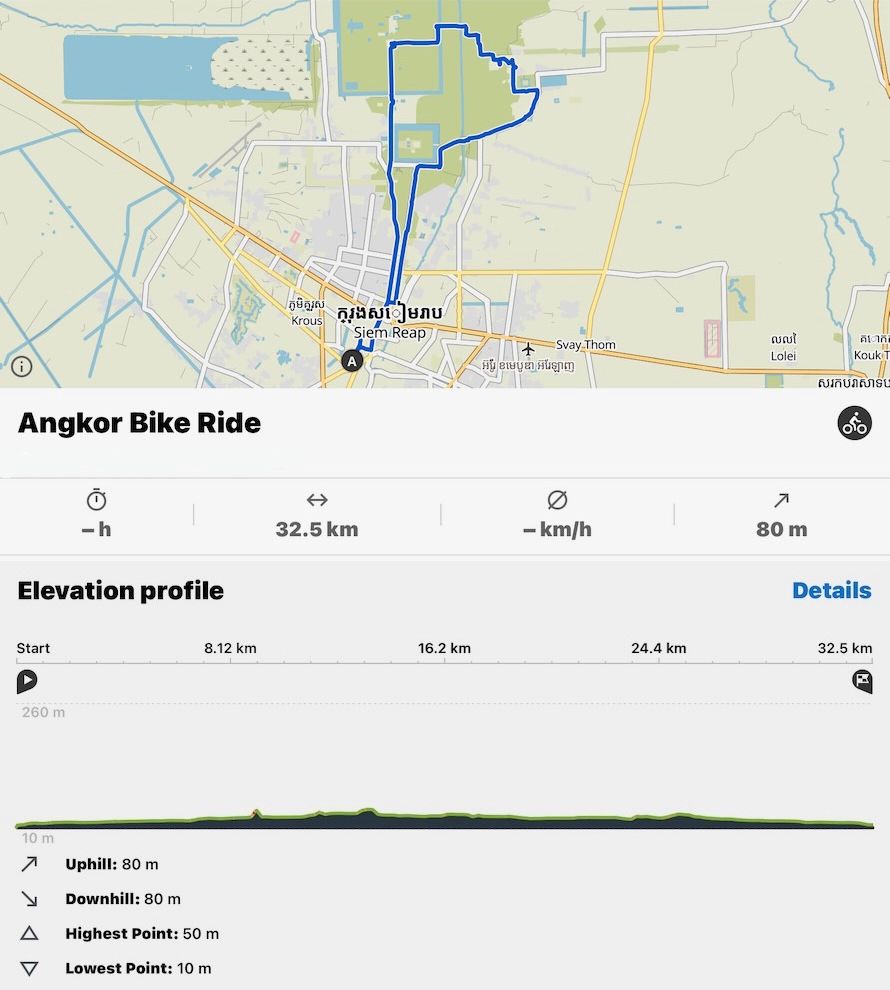
Task: Tap the start point marker A on map
Action: (351, 362)
